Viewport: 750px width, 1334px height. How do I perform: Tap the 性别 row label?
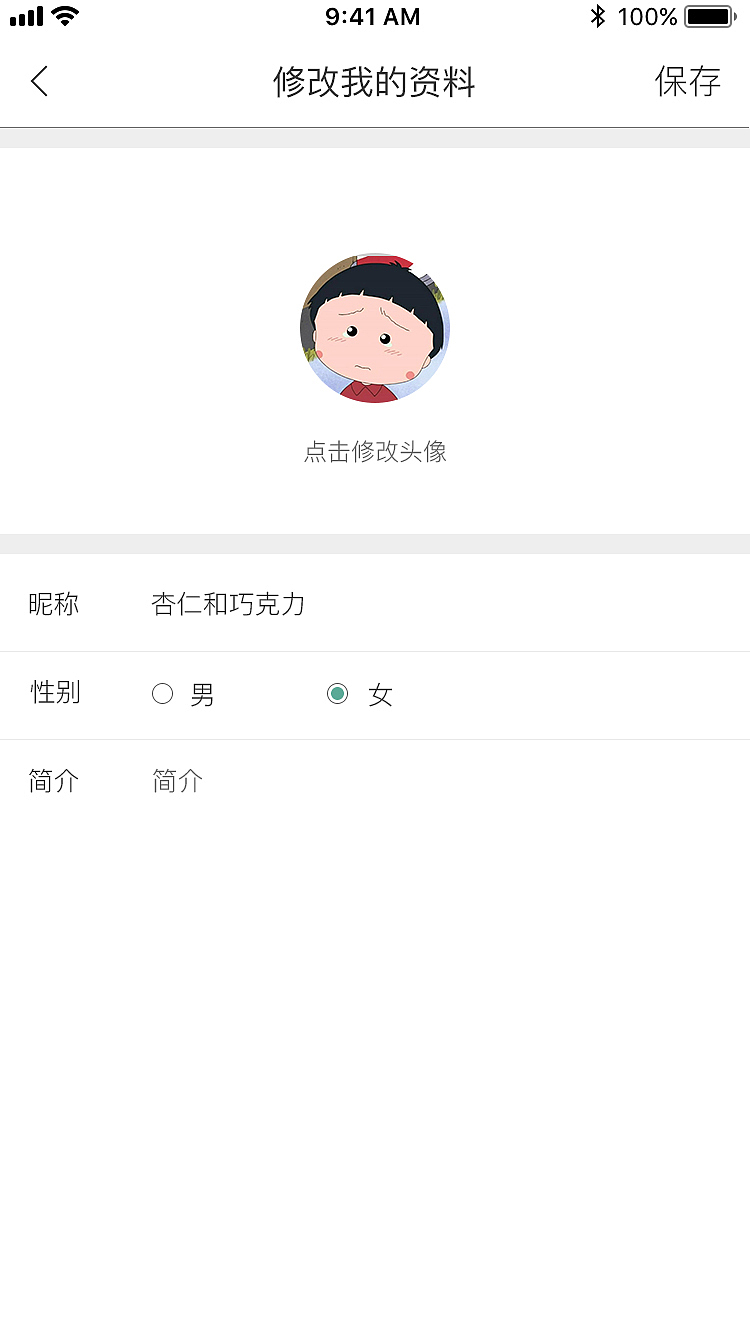pos(54,693)
